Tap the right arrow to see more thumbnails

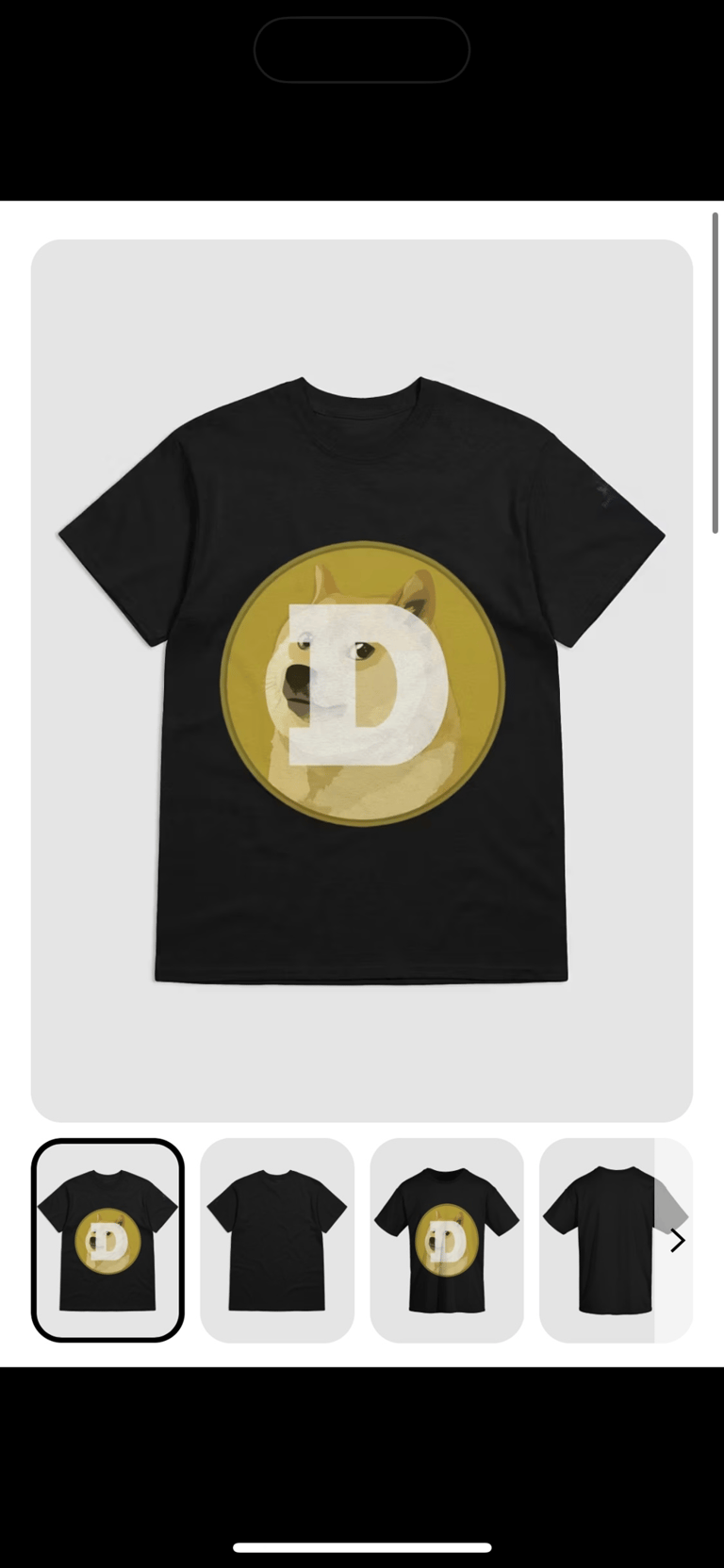[x=677, y=1241]
